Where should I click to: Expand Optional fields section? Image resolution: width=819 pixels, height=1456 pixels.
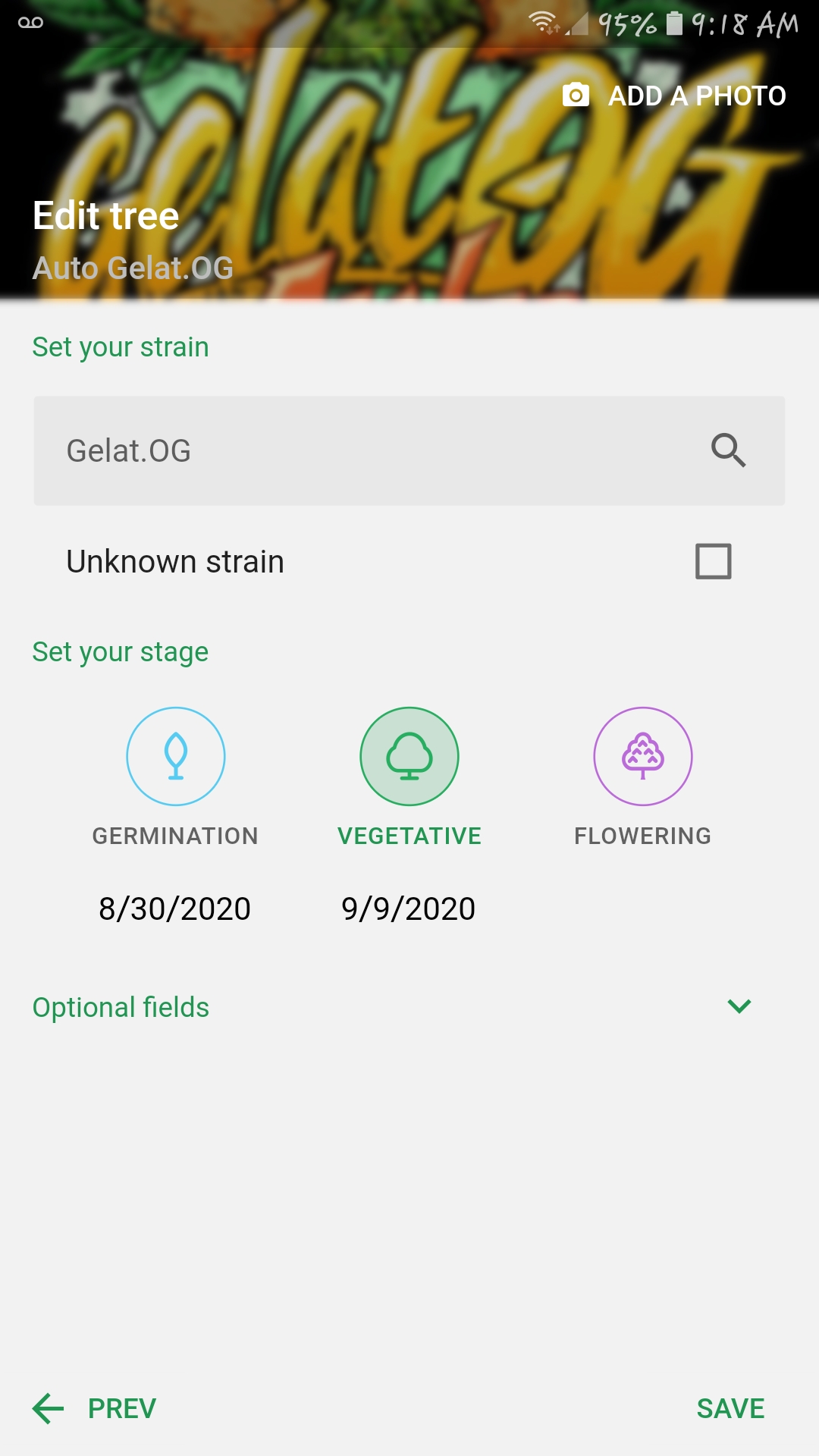[x=409, y=1007]
